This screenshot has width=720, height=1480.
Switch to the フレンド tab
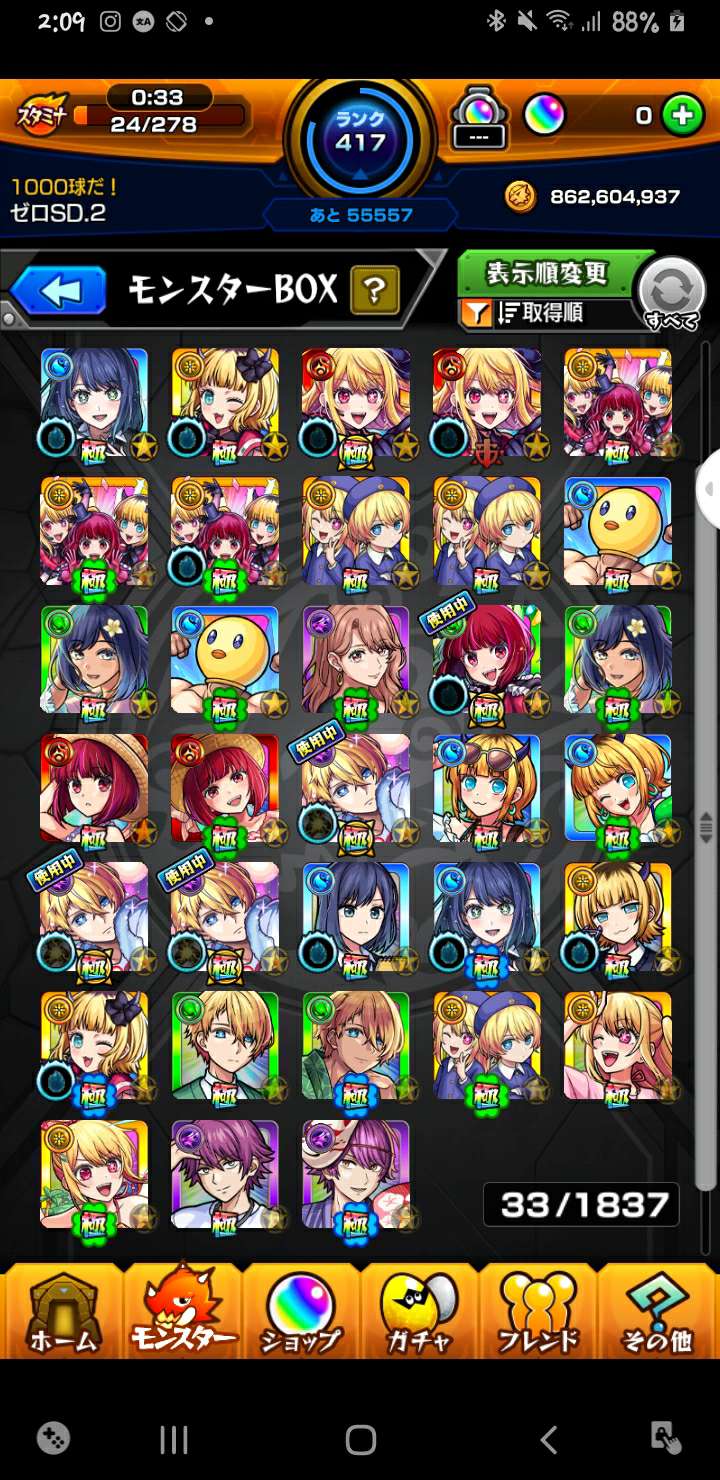pos(538,1312)
